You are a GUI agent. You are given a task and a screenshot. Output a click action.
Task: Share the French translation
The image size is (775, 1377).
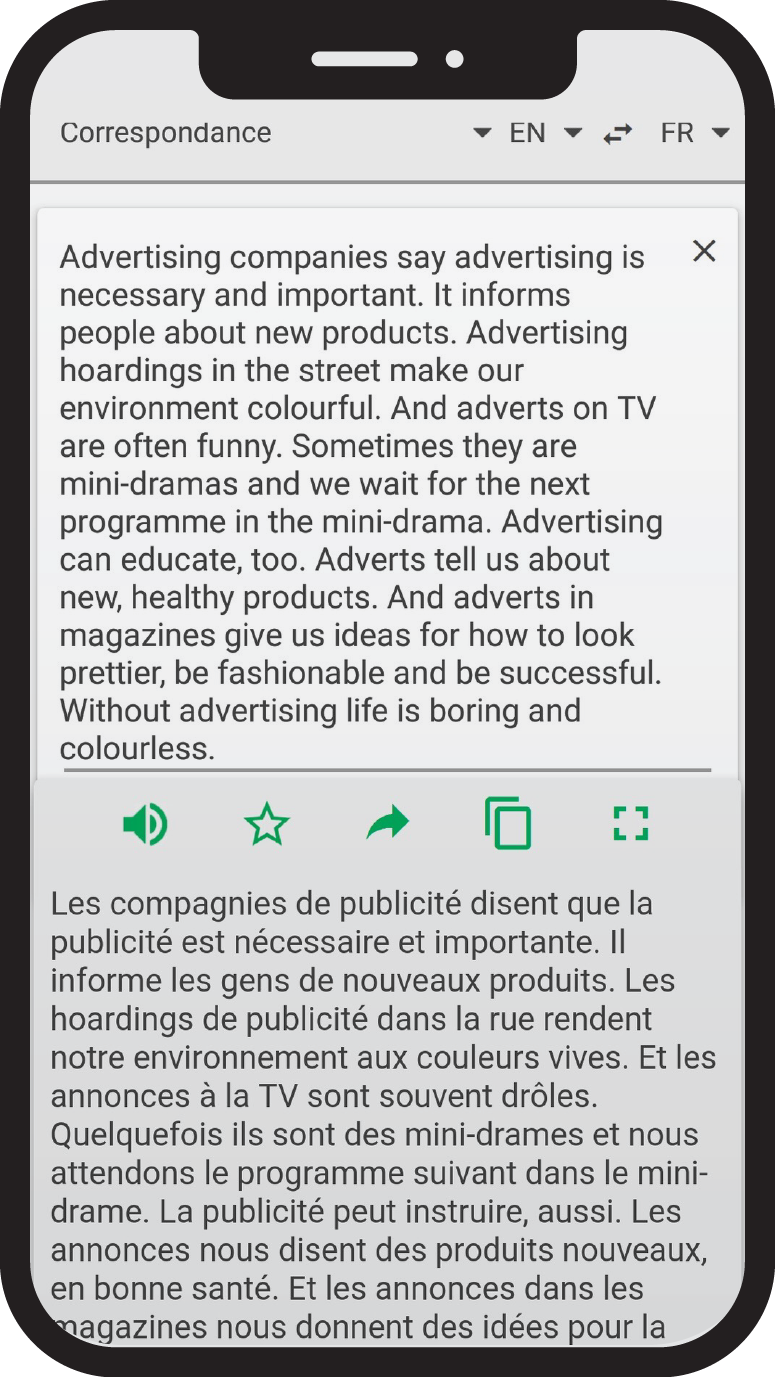(x=388, y=825)
